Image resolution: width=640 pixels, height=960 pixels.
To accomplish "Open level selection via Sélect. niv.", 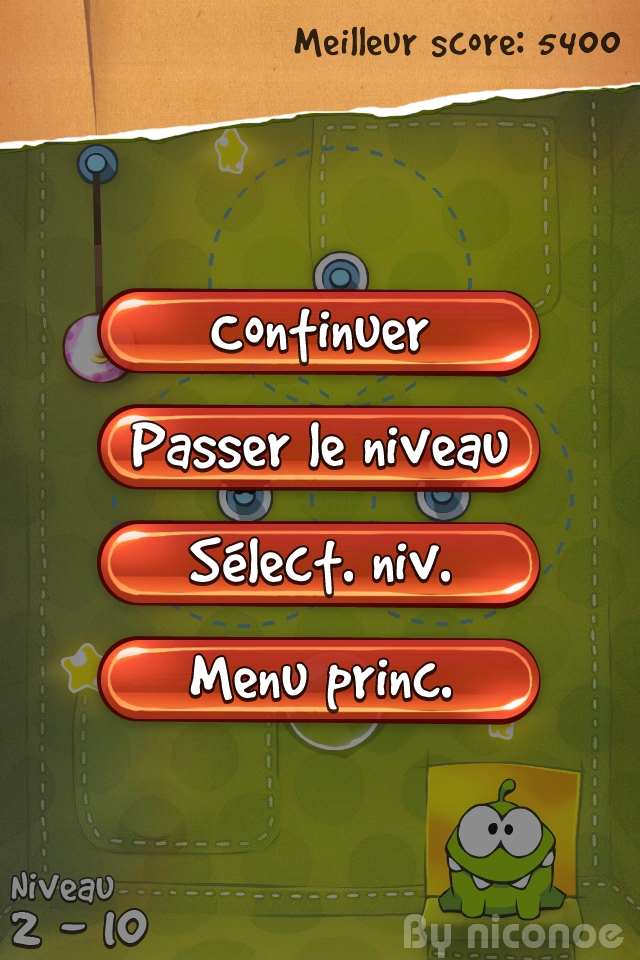I will click(320, 564).
